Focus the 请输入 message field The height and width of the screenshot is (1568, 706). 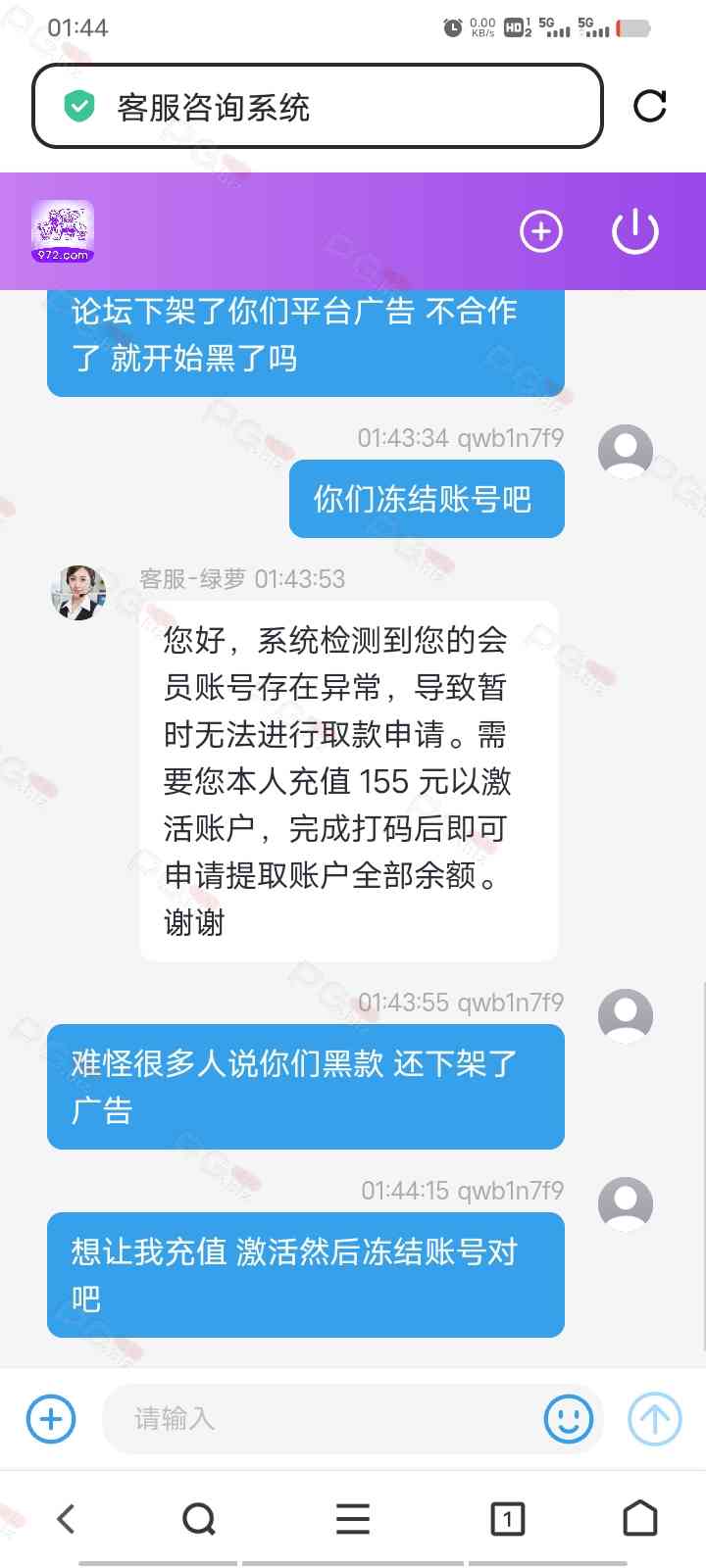pyautogui.click(x=324, y=1418)
